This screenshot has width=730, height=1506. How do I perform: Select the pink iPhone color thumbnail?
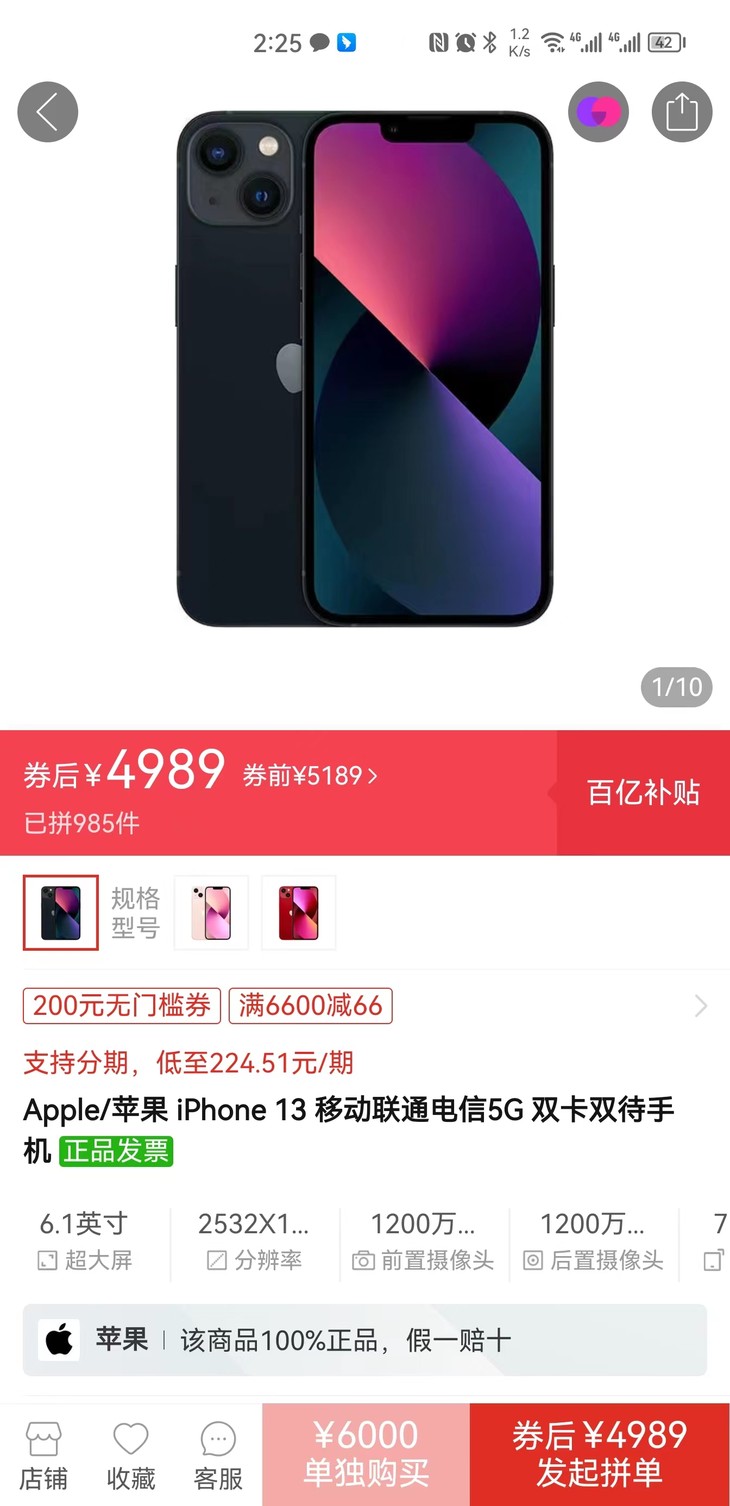[x=211, y=912]
